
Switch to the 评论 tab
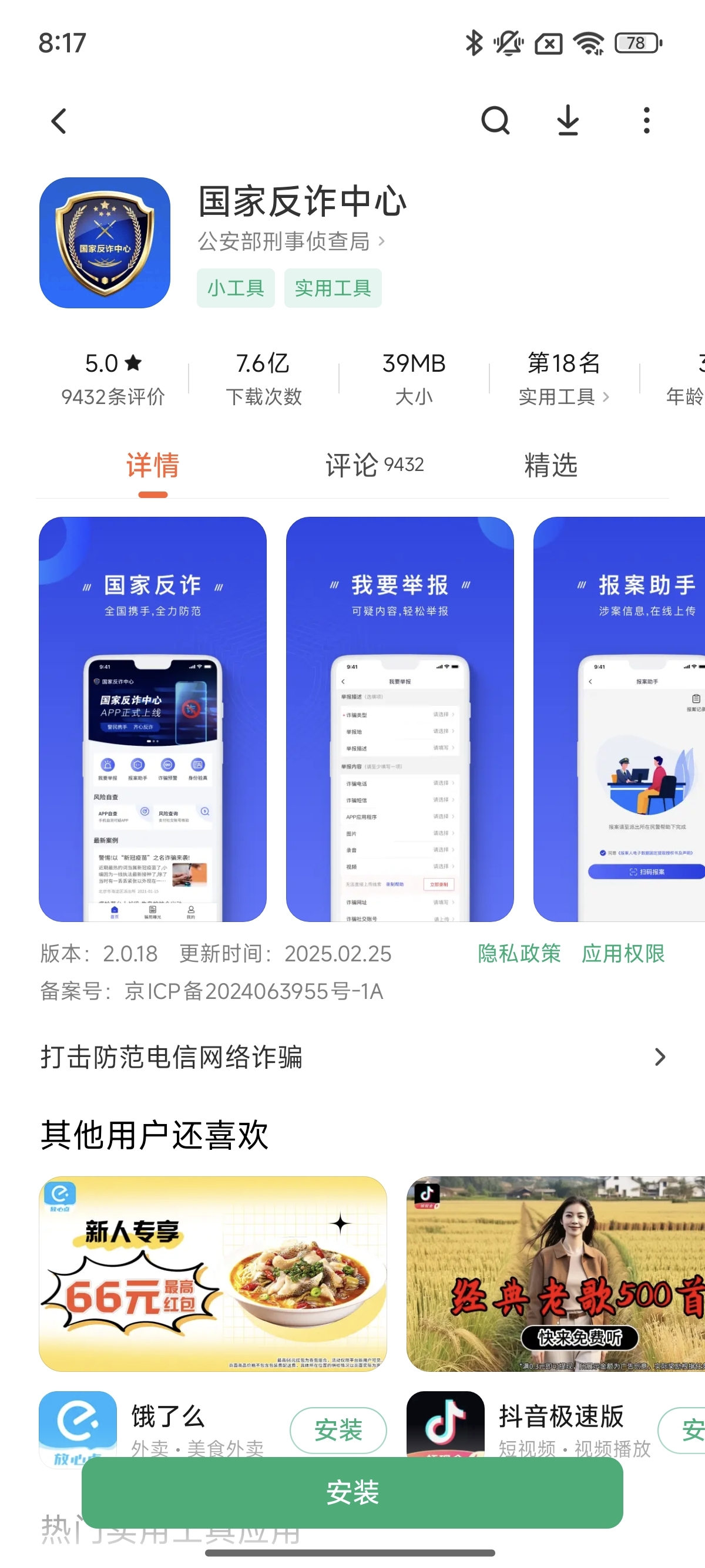374,465
